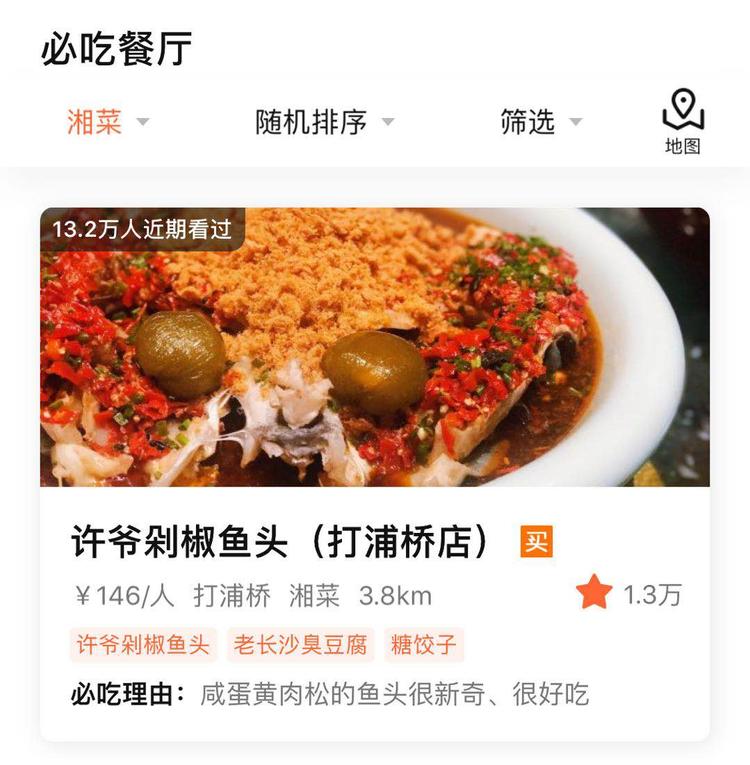Open the 地图 map view
Screen dimensions: 750x765
(x=683, y=122)
